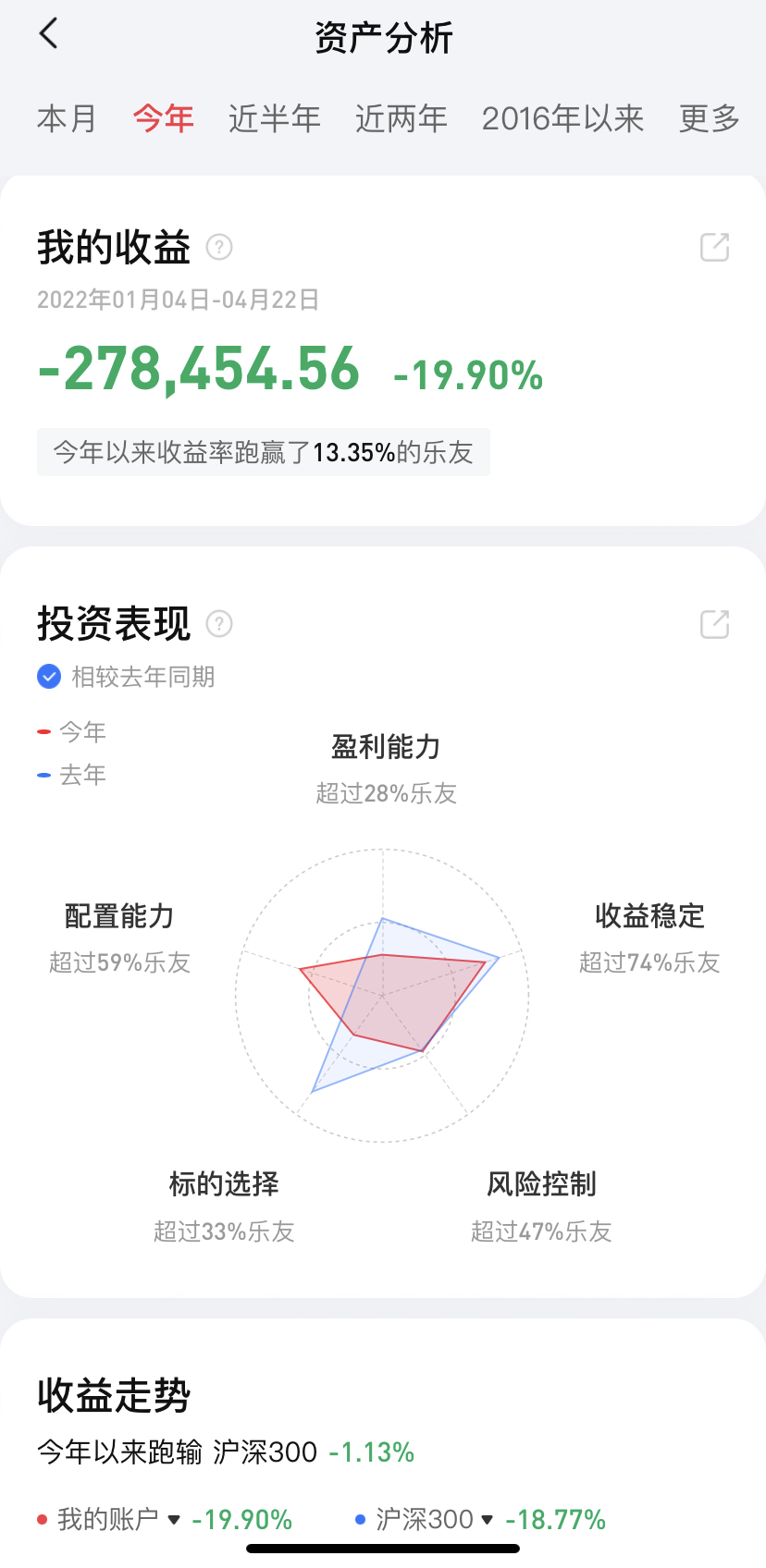Share the 投资表现 card
Image resolution: width=766 pixels, height=1568 pixels.
(715, 624)
